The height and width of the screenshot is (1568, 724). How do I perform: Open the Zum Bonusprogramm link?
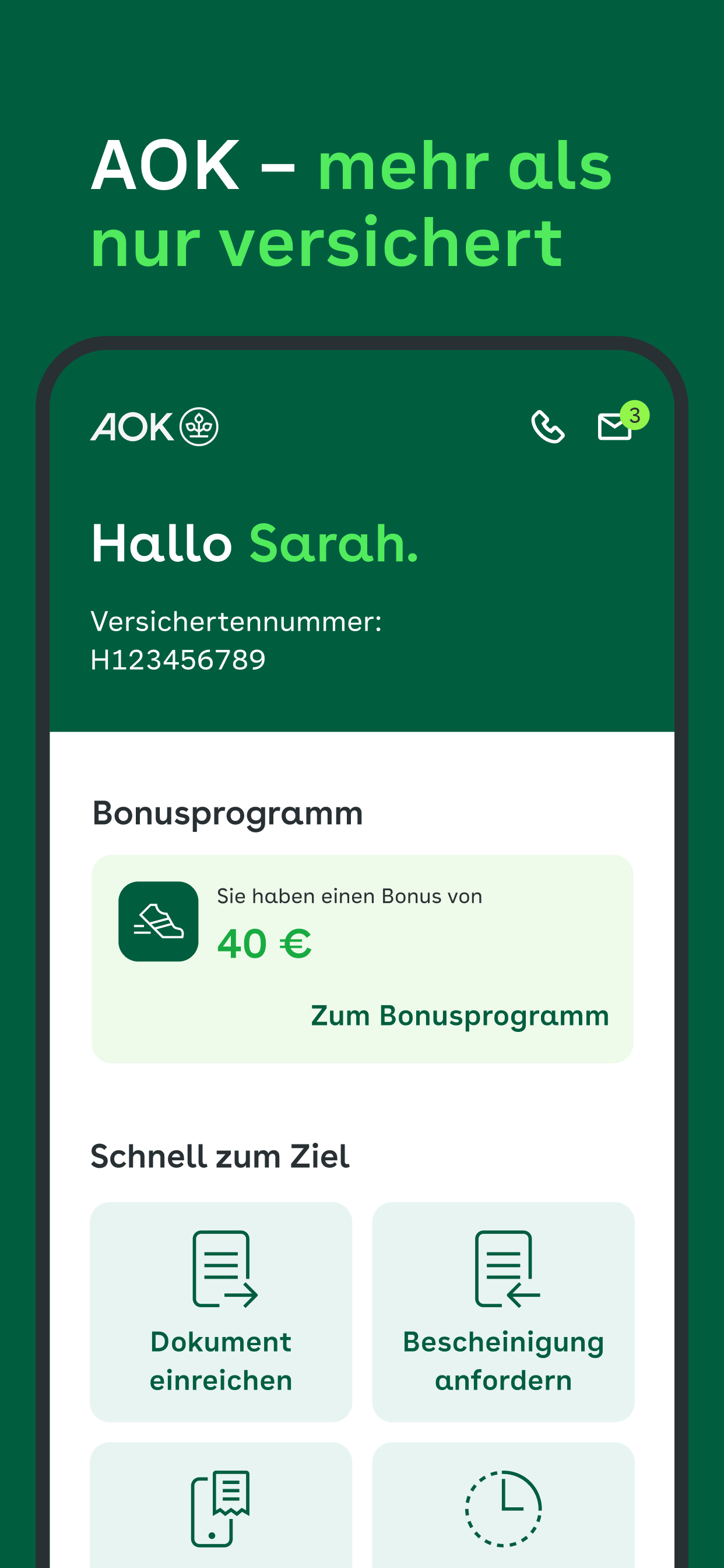pos(461,1014)
